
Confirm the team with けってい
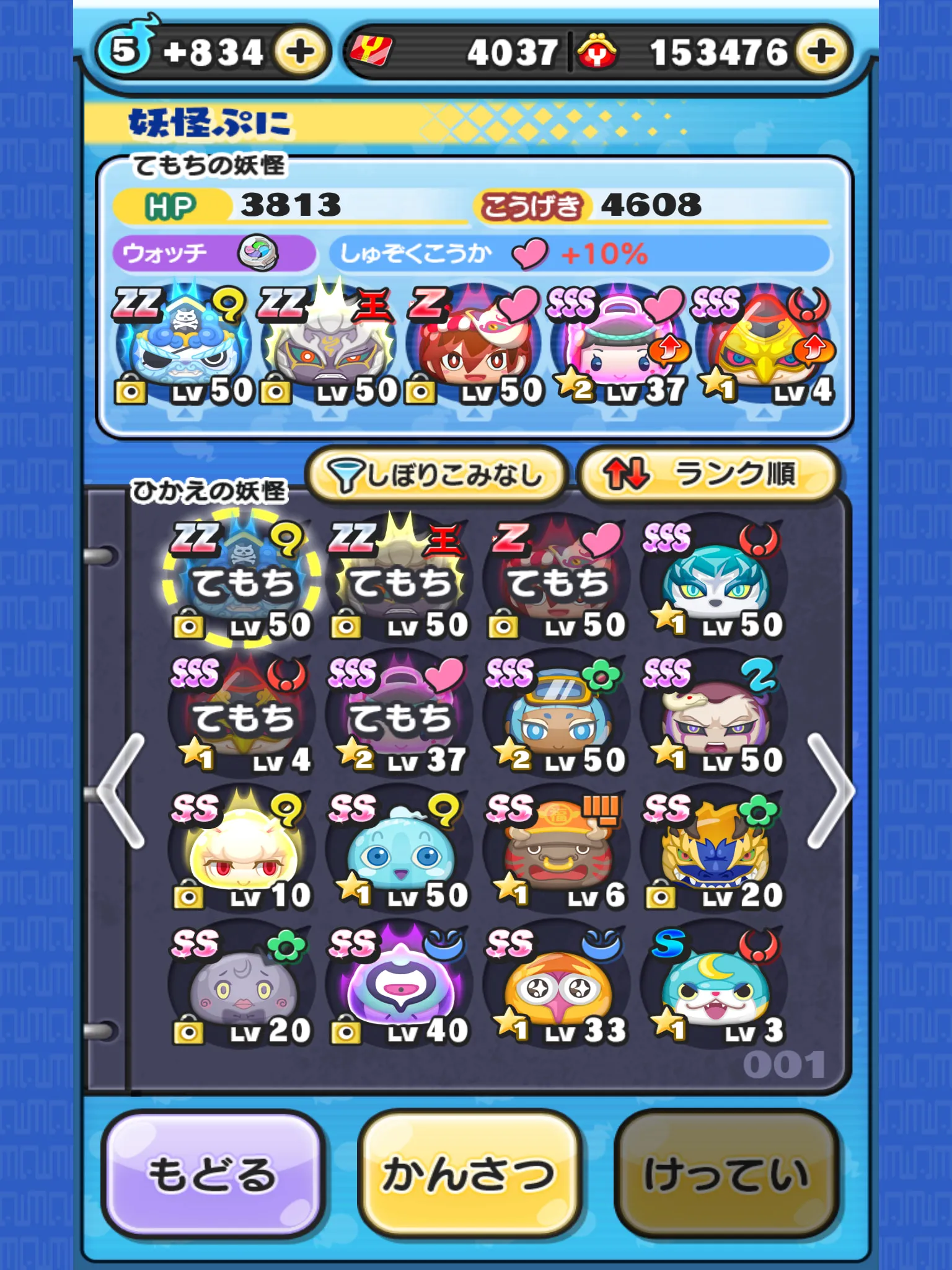pos(726,1175)
